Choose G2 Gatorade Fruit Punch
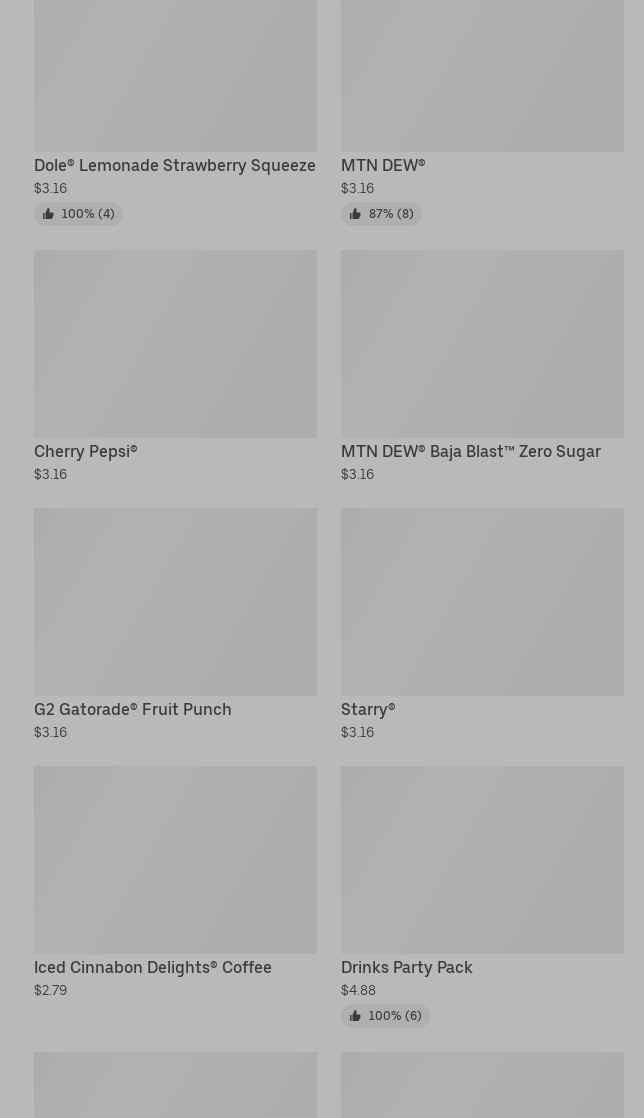This screenshot has height=1118, width=644. coord(175,625)
